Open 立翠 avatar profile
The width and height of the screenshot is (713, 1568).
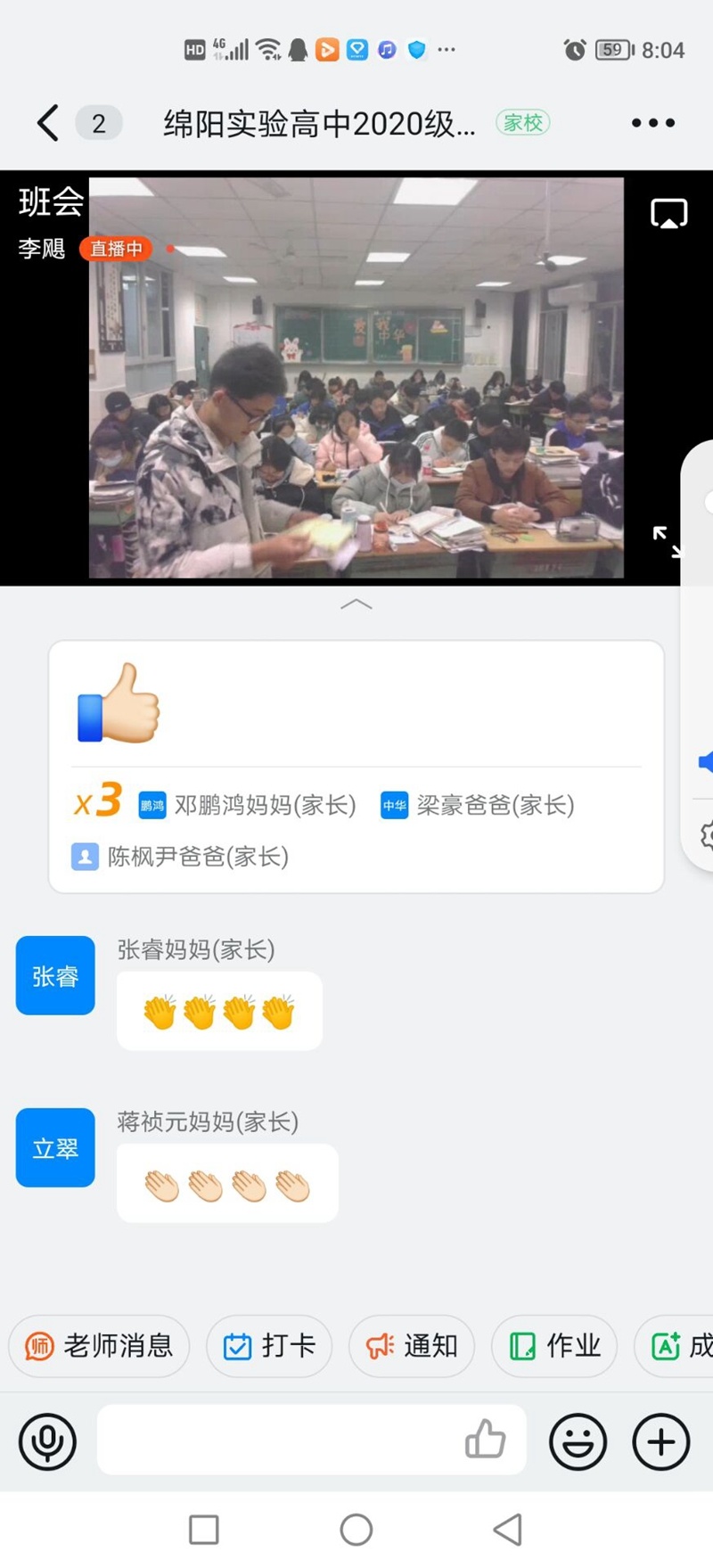point(55,1147)
